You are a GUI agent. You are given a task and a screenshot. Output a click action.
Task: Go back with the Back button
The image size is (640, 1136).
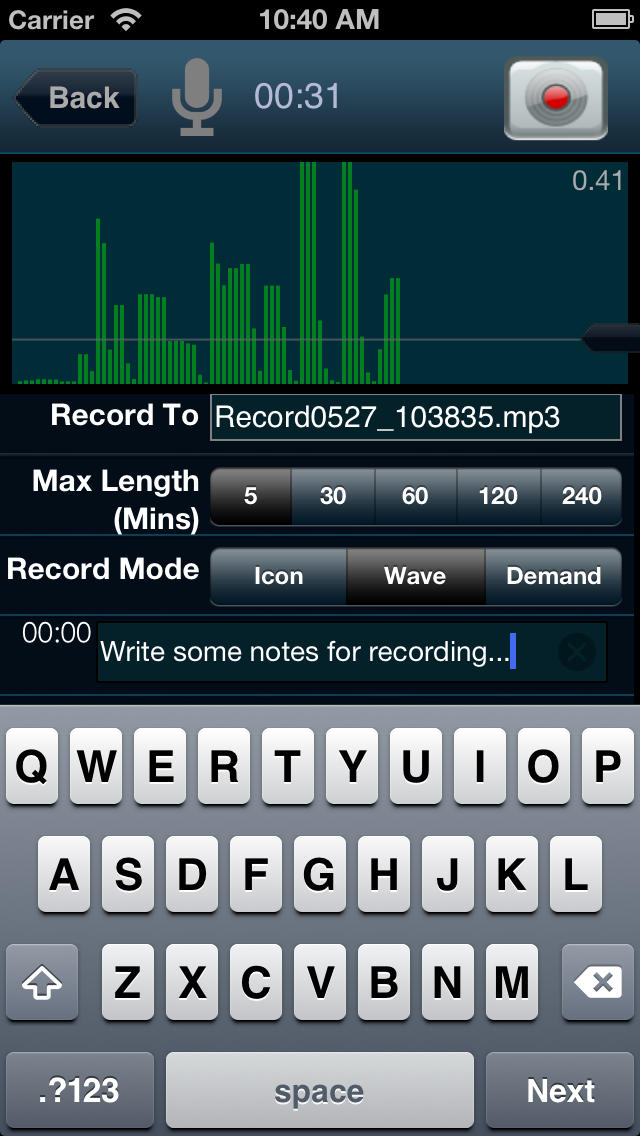75,98
